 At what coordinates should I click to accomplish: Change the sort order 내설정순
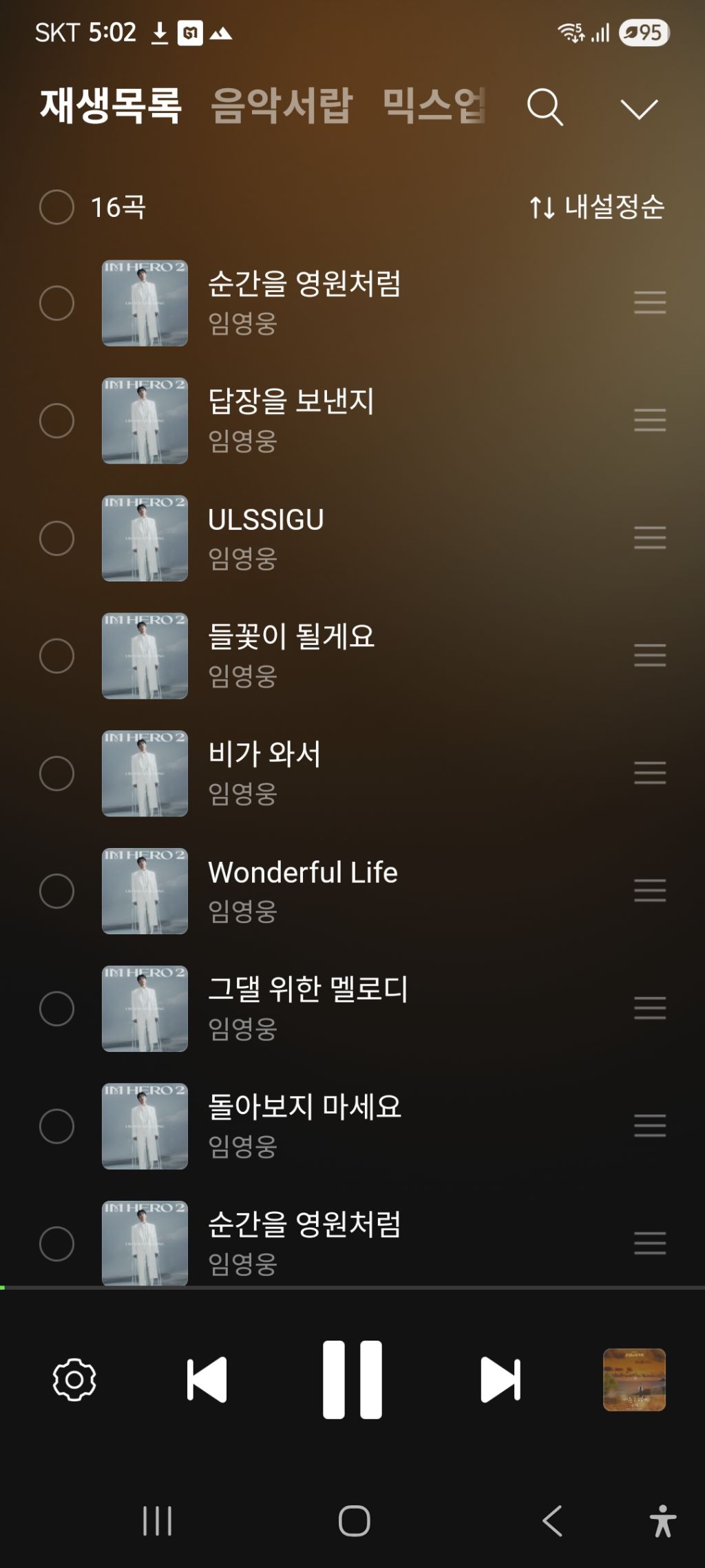pos(597,207)
